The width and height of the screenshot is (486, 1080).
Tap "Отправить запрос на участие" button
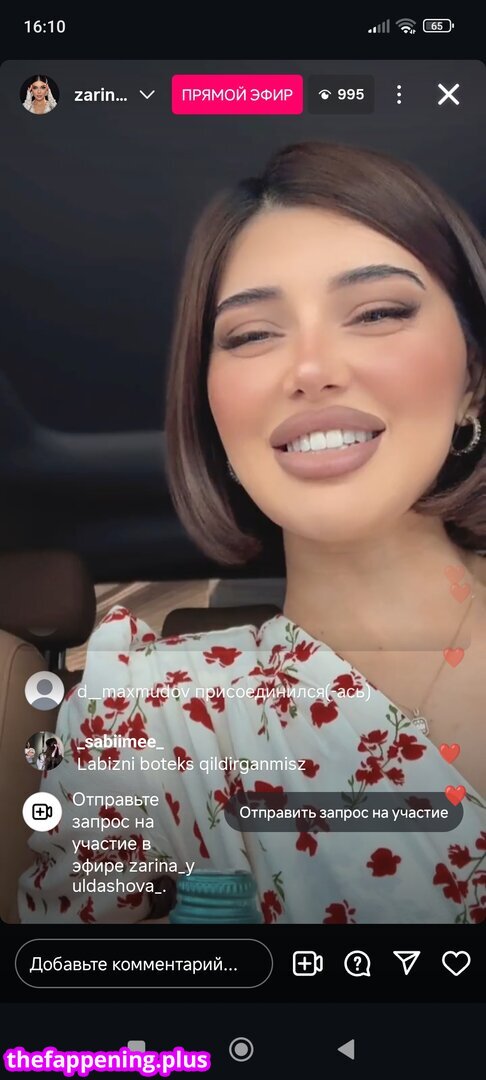344,813
